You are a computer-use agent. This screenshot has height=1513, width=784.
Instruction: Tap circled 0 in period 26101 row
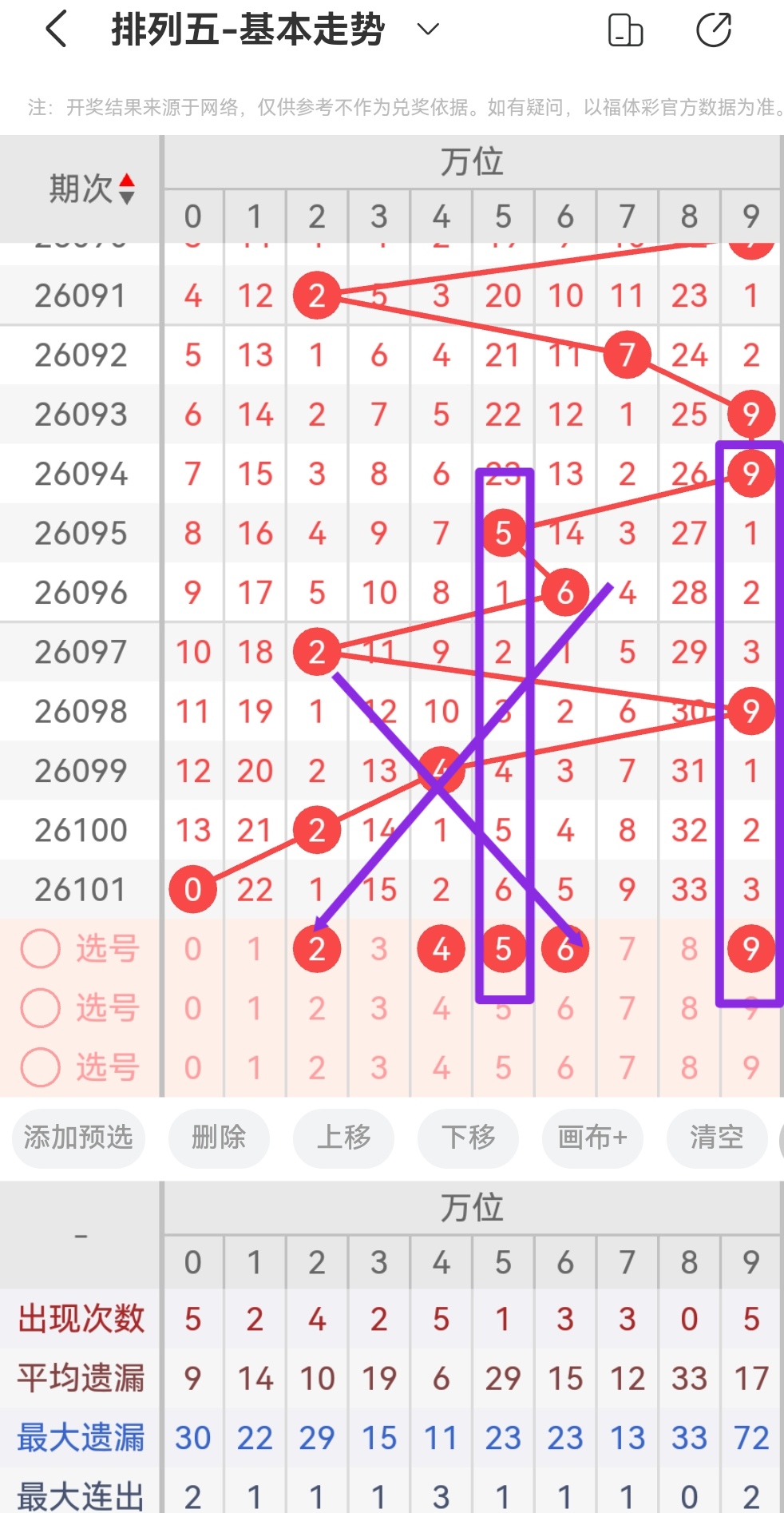click(192, 888)
